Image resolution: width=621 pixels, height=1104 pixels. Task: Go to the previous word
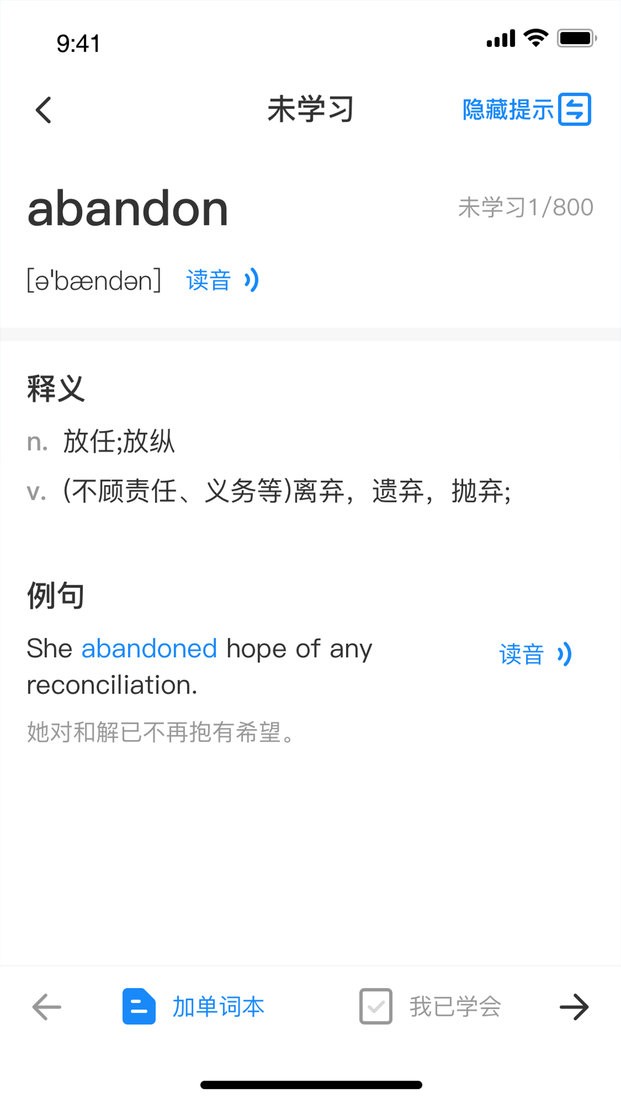click(46, 1007)
